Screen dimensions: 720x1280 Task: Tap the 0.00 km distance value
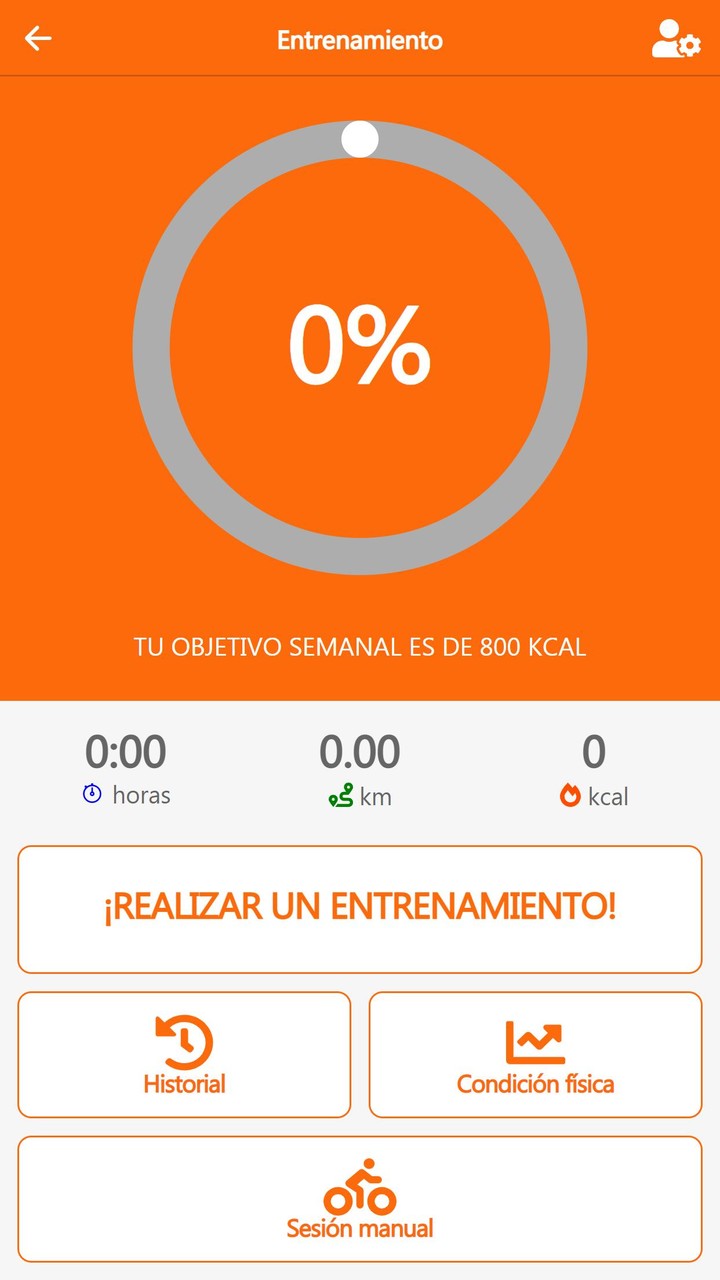[358, 751]
